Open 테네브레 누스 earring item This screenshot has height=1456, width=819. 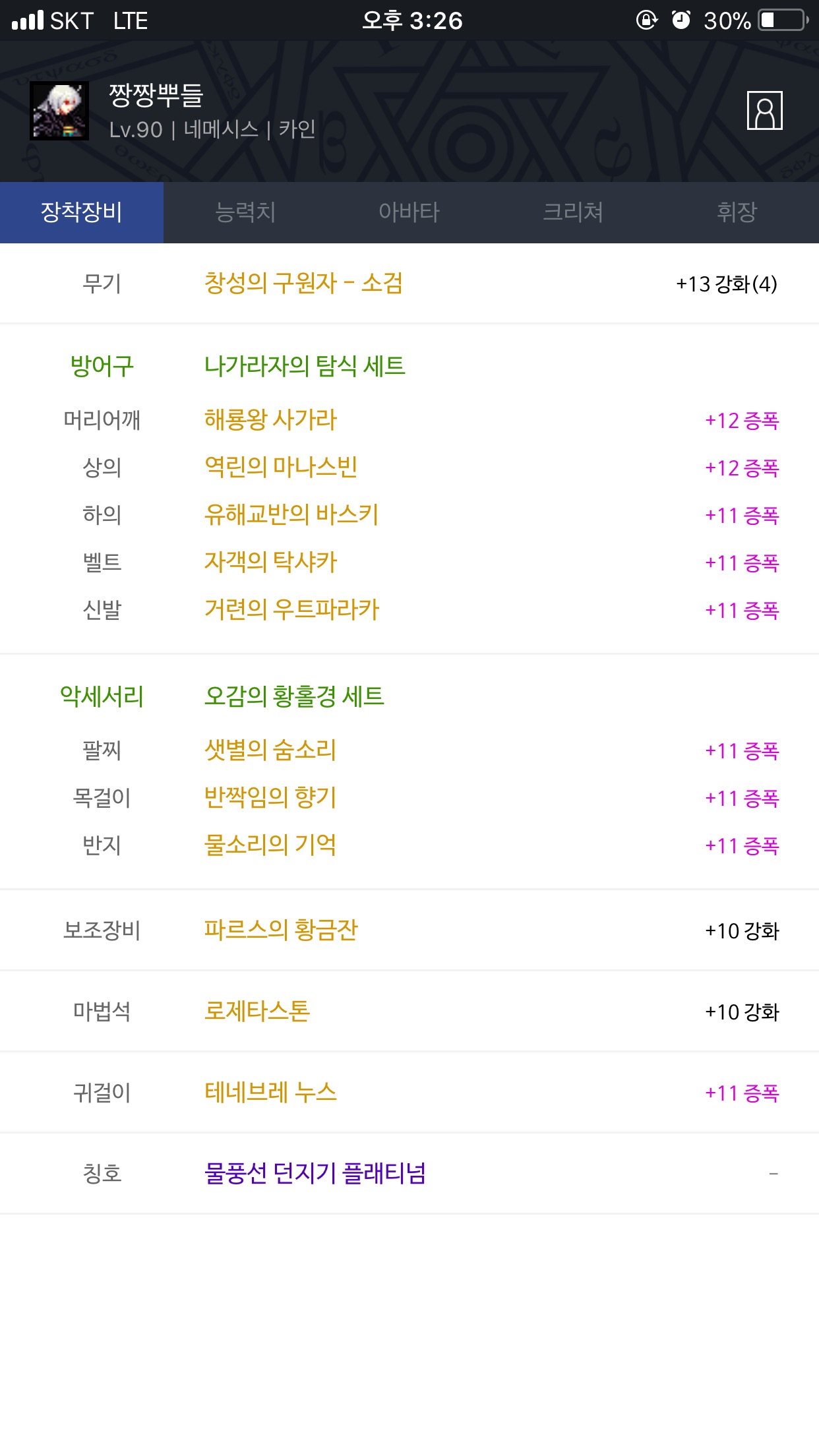(270, 1093)
